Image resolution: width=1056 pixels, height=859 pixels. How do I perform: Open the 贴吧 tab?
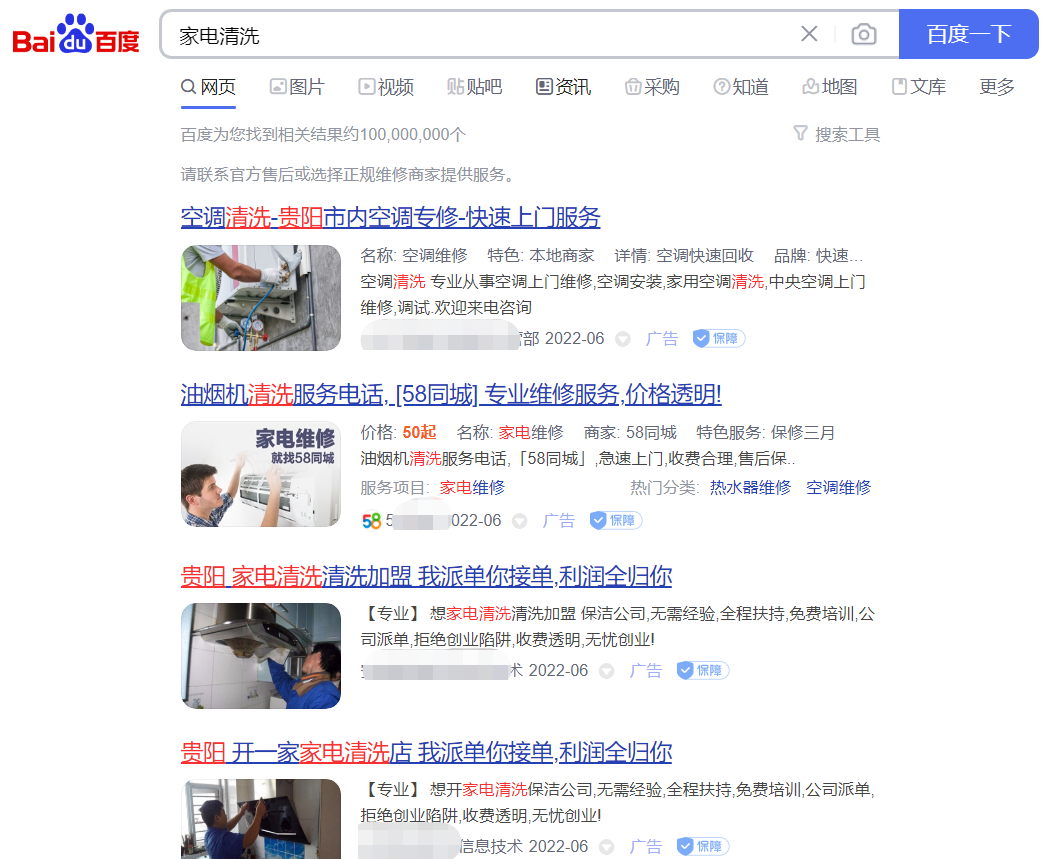(x=474, y=87)
